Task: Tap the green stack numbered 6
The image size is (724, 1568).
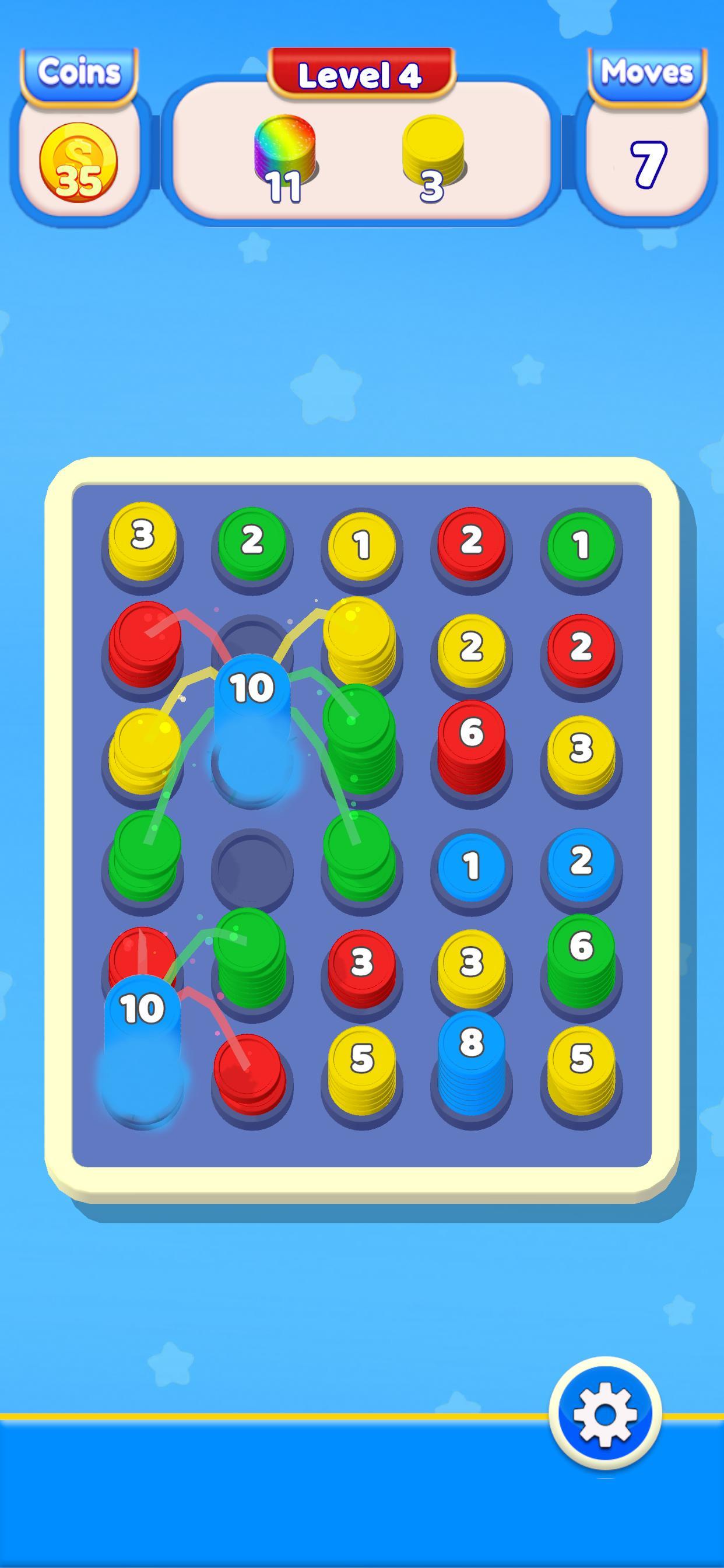Action: click(581, 961)
